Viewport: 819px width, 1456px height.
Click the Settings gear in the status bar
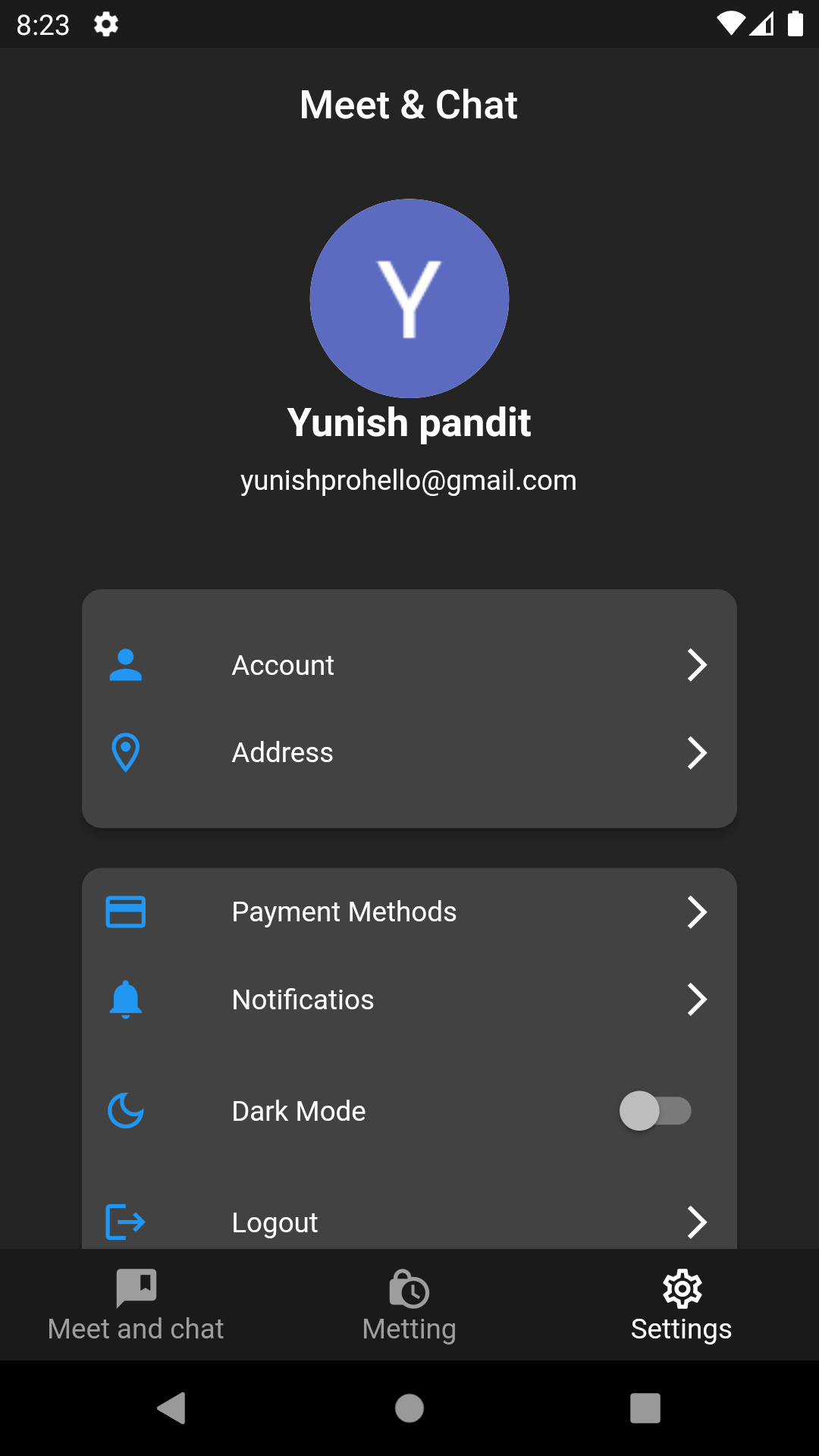tap(105, 24)
